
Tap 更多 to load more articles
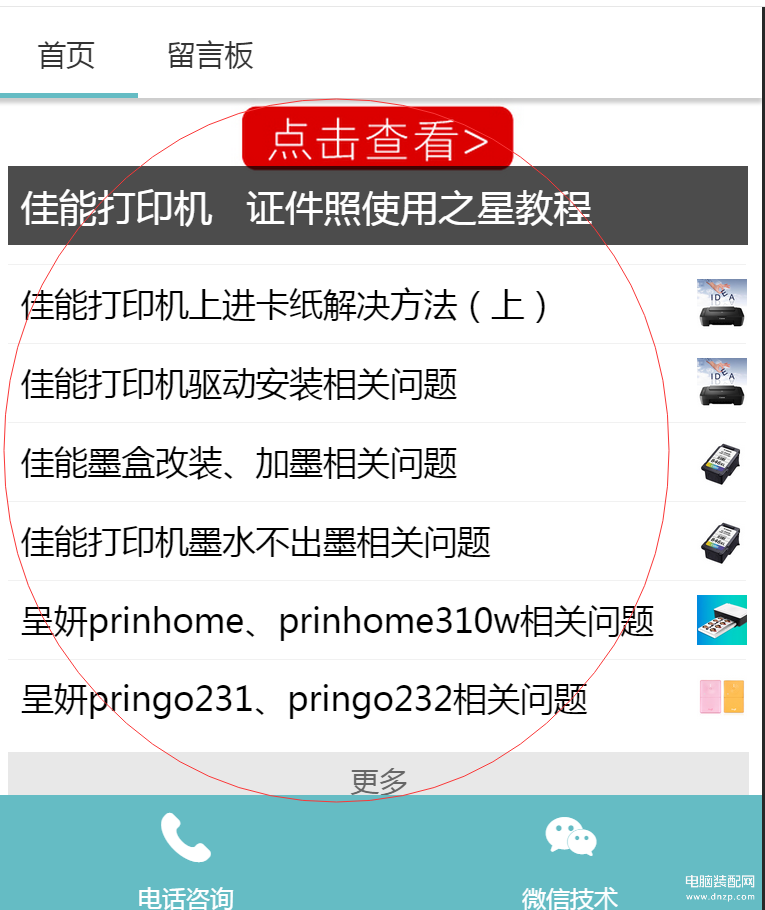378,780
